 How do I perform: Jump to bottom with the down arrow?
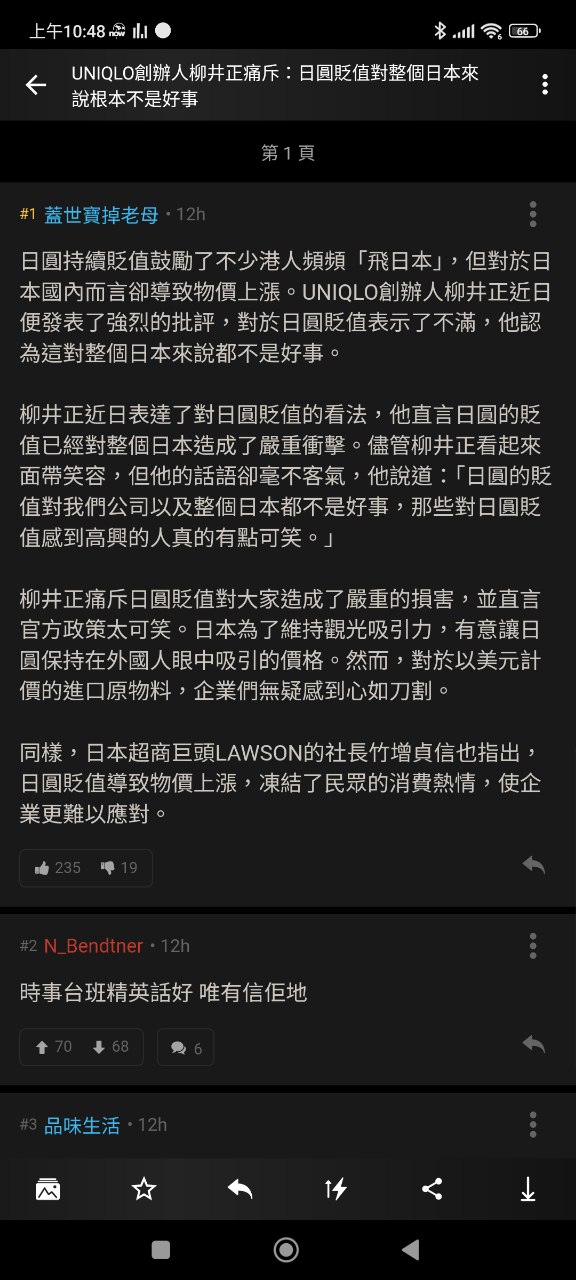[528, 1189]
